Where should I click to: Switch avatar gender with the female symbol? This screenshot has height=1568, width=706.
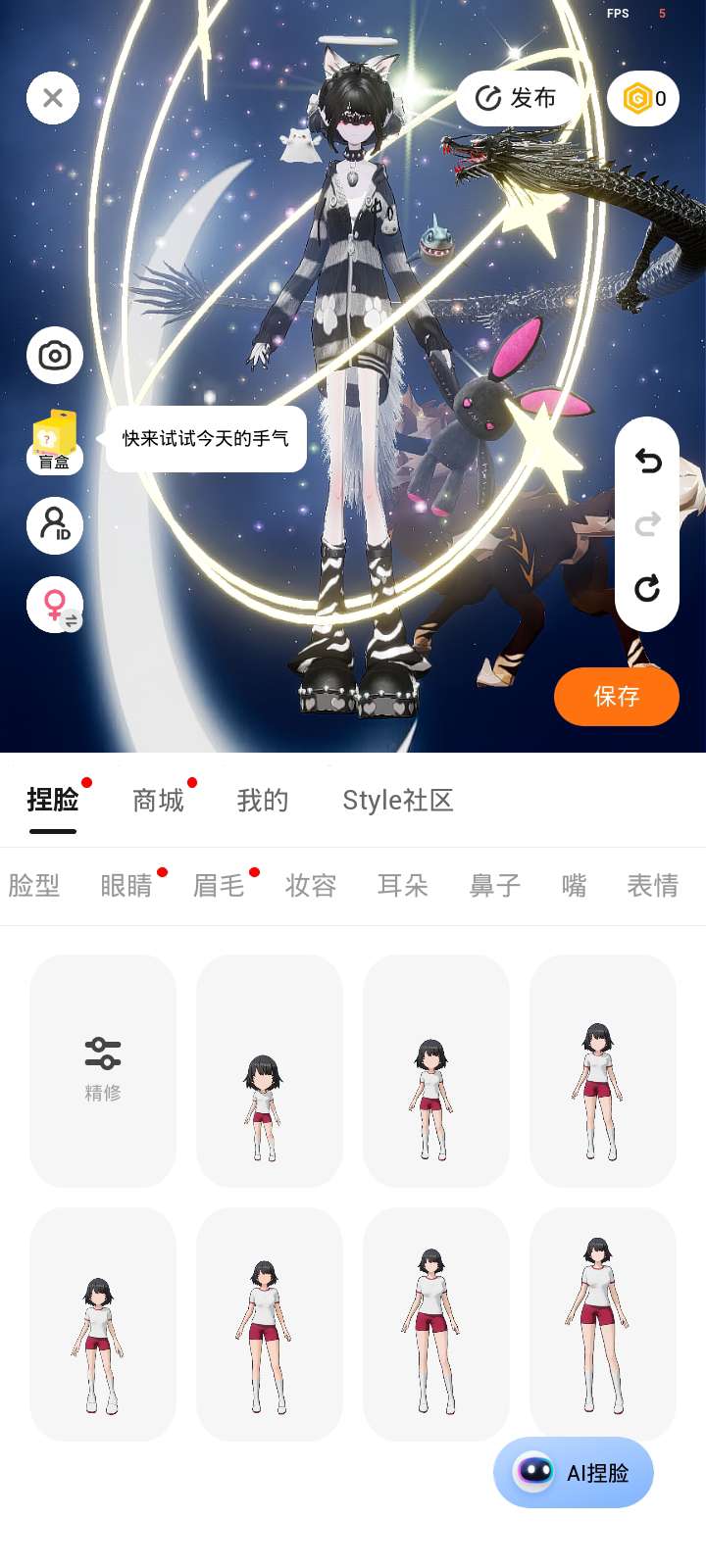click(55, 605)
